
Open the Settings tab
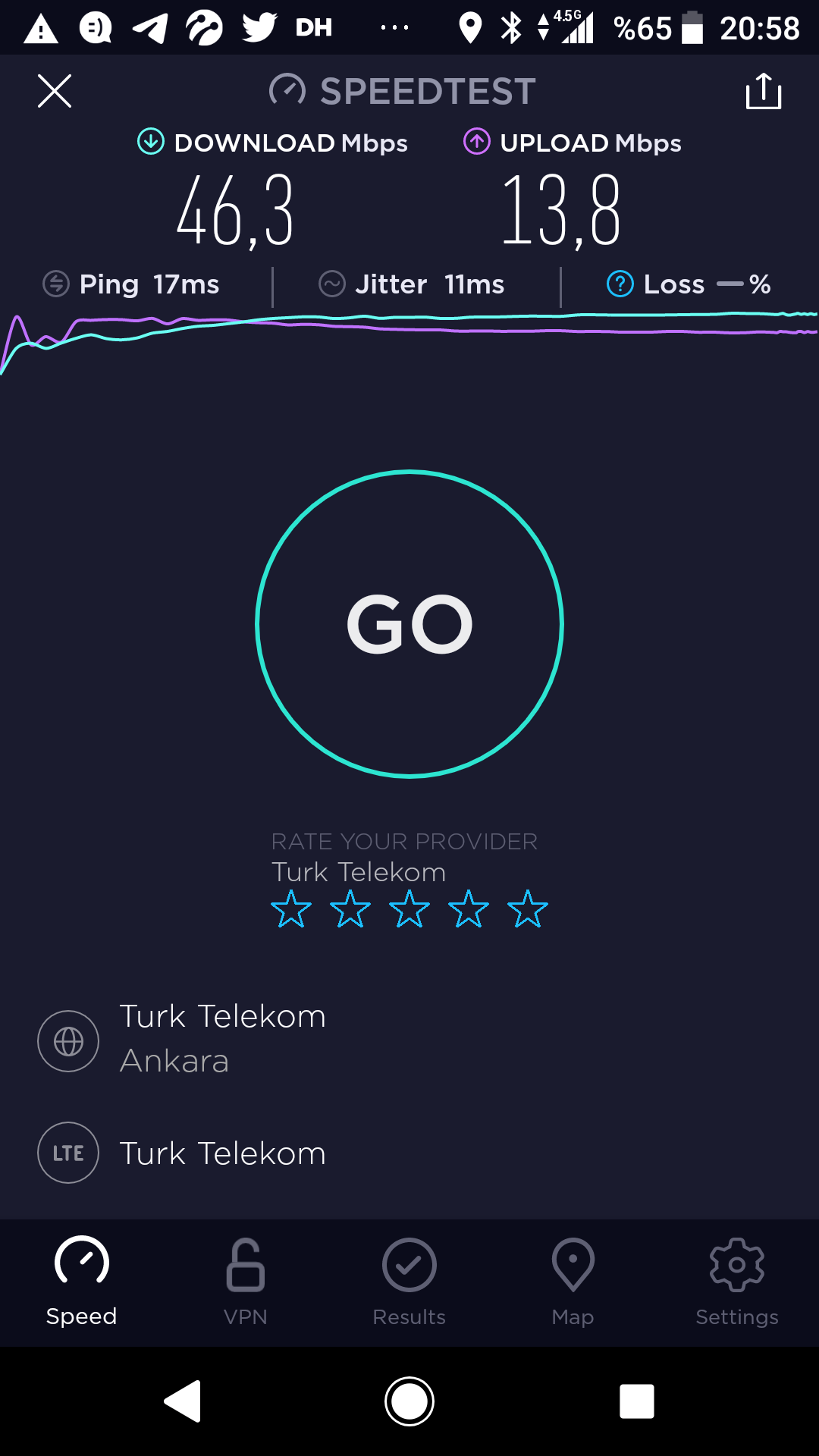click(737, 1282)
